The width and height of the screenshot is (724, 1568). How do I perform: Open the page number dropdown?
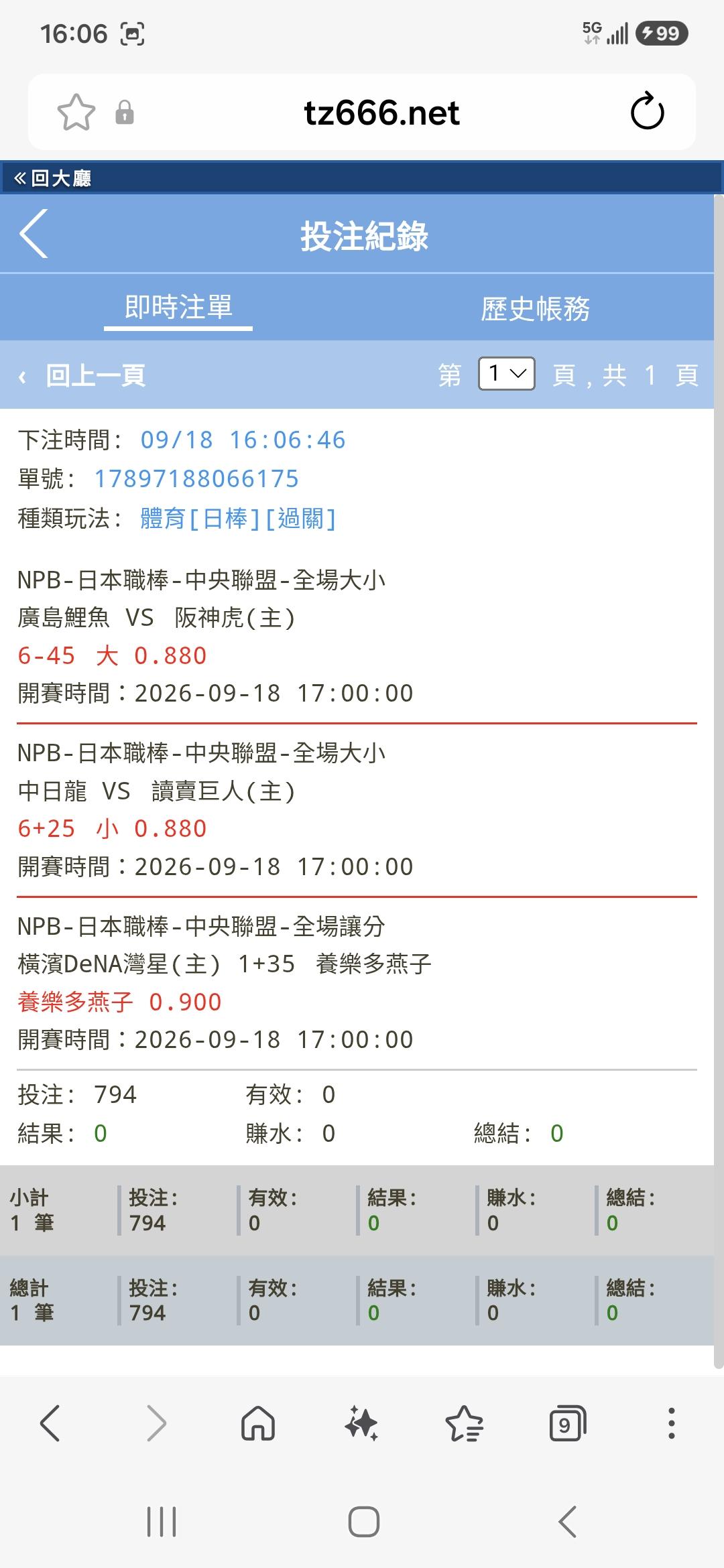click(506, 373)
